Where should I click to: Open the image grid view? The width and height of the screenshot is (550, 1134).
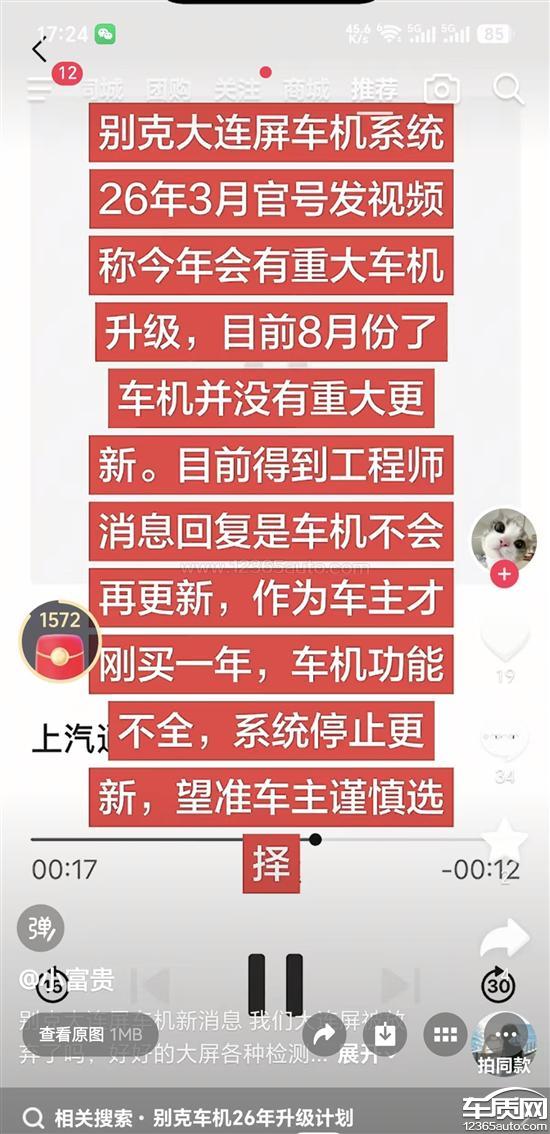(x=446, y=1035)
